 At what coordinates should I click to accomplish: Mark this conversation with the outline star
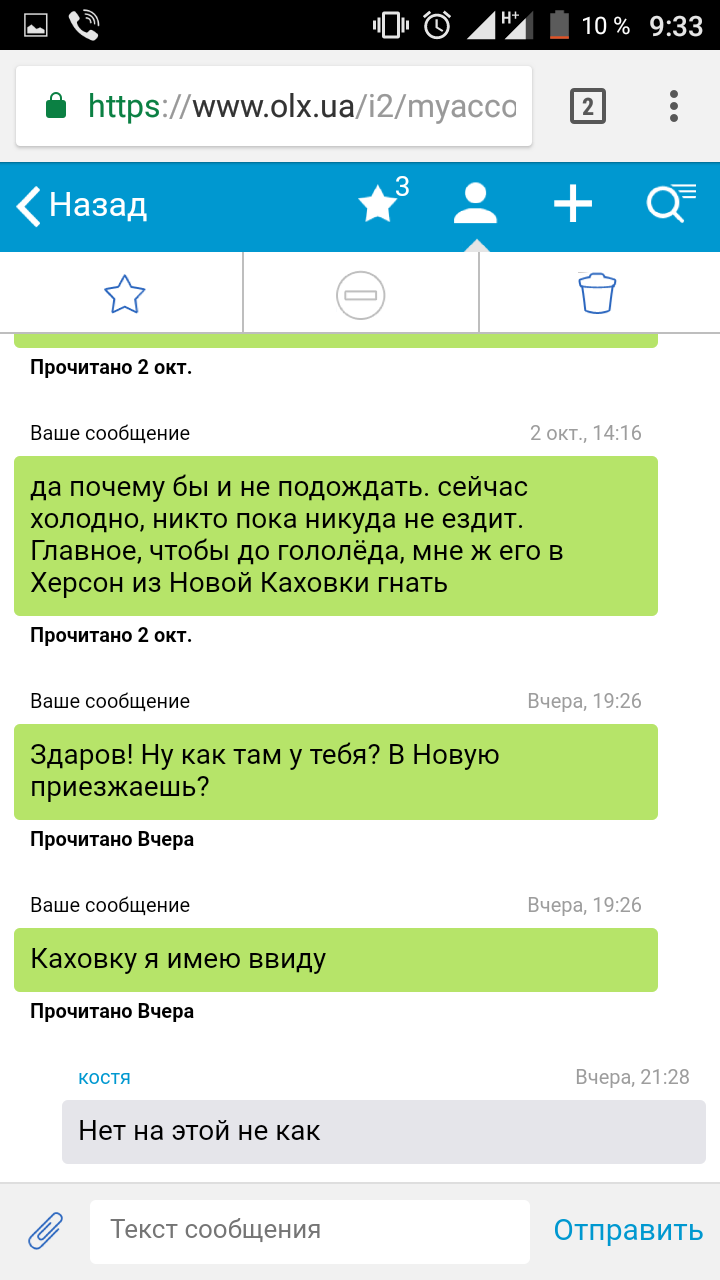(124, 294)
